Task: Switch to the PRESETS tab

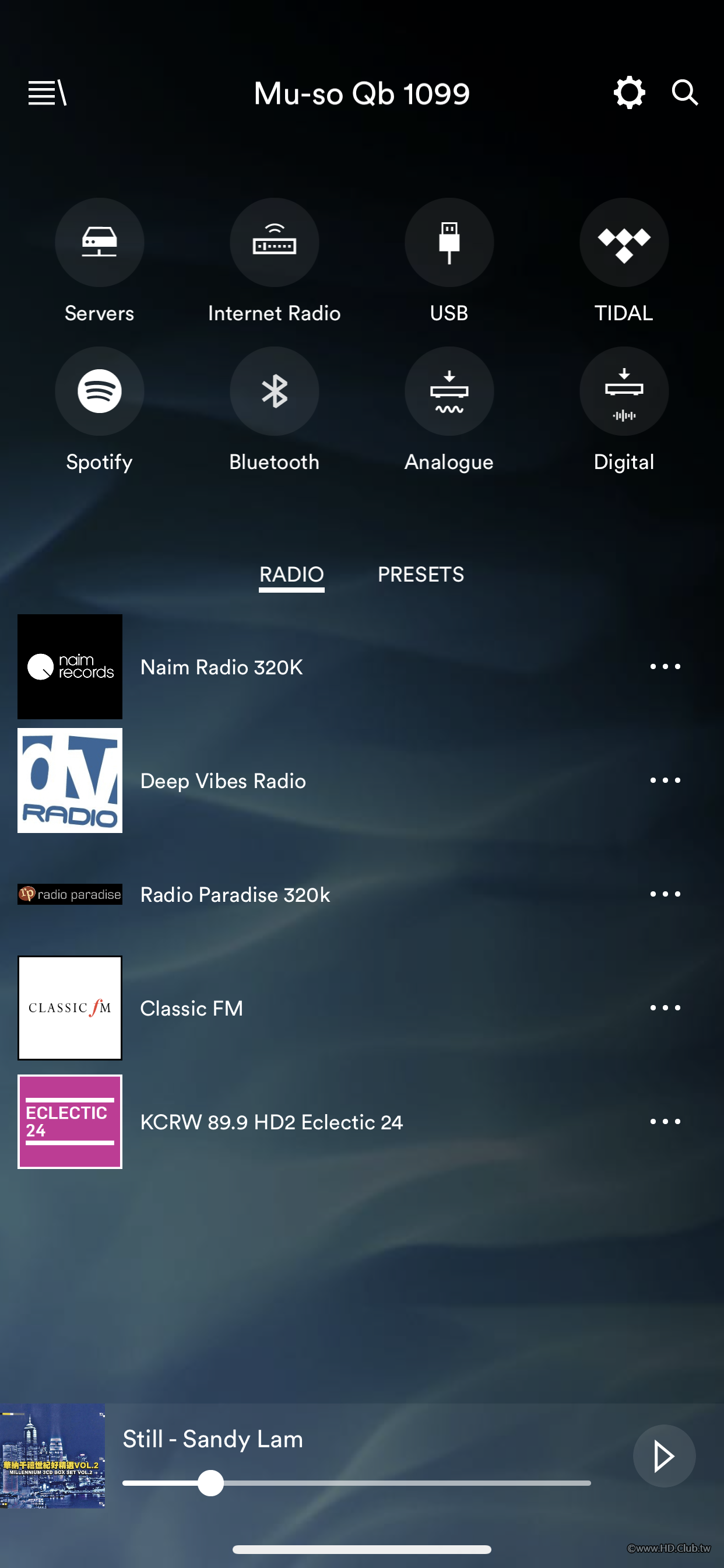Action: 420,574
